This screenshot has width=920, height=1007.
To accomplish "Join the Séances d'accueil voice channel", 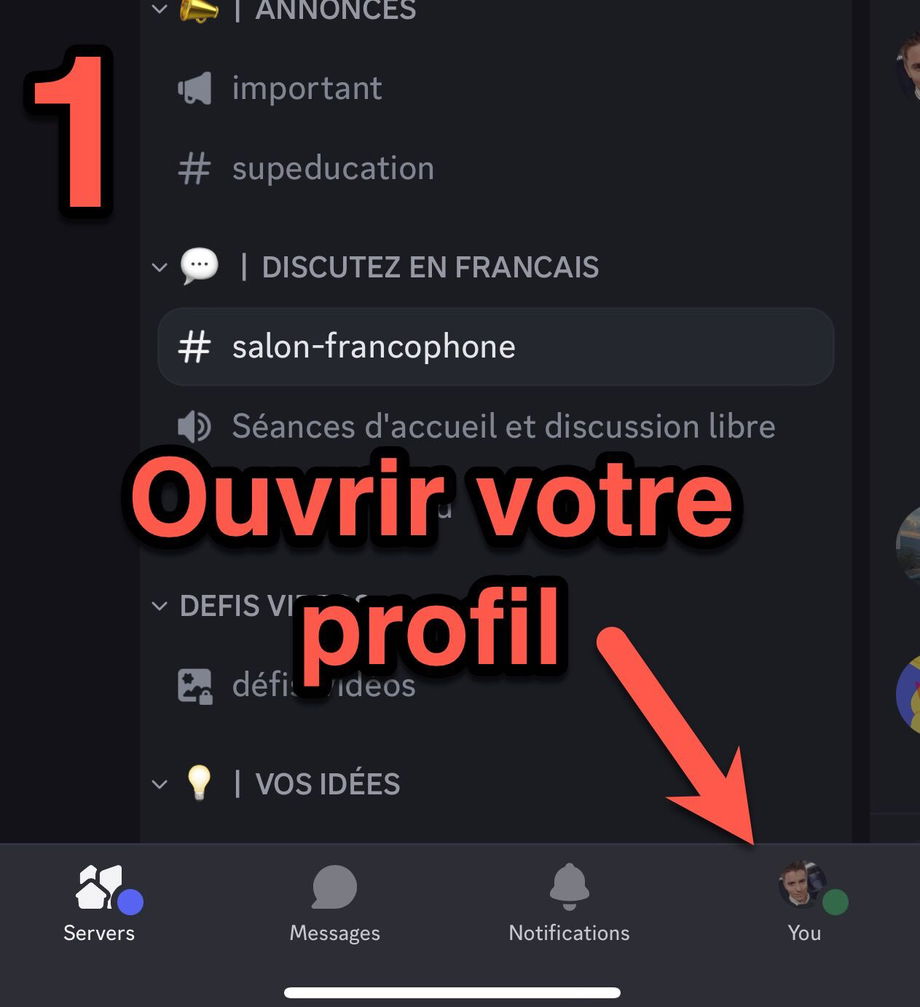I will point(503,427).
